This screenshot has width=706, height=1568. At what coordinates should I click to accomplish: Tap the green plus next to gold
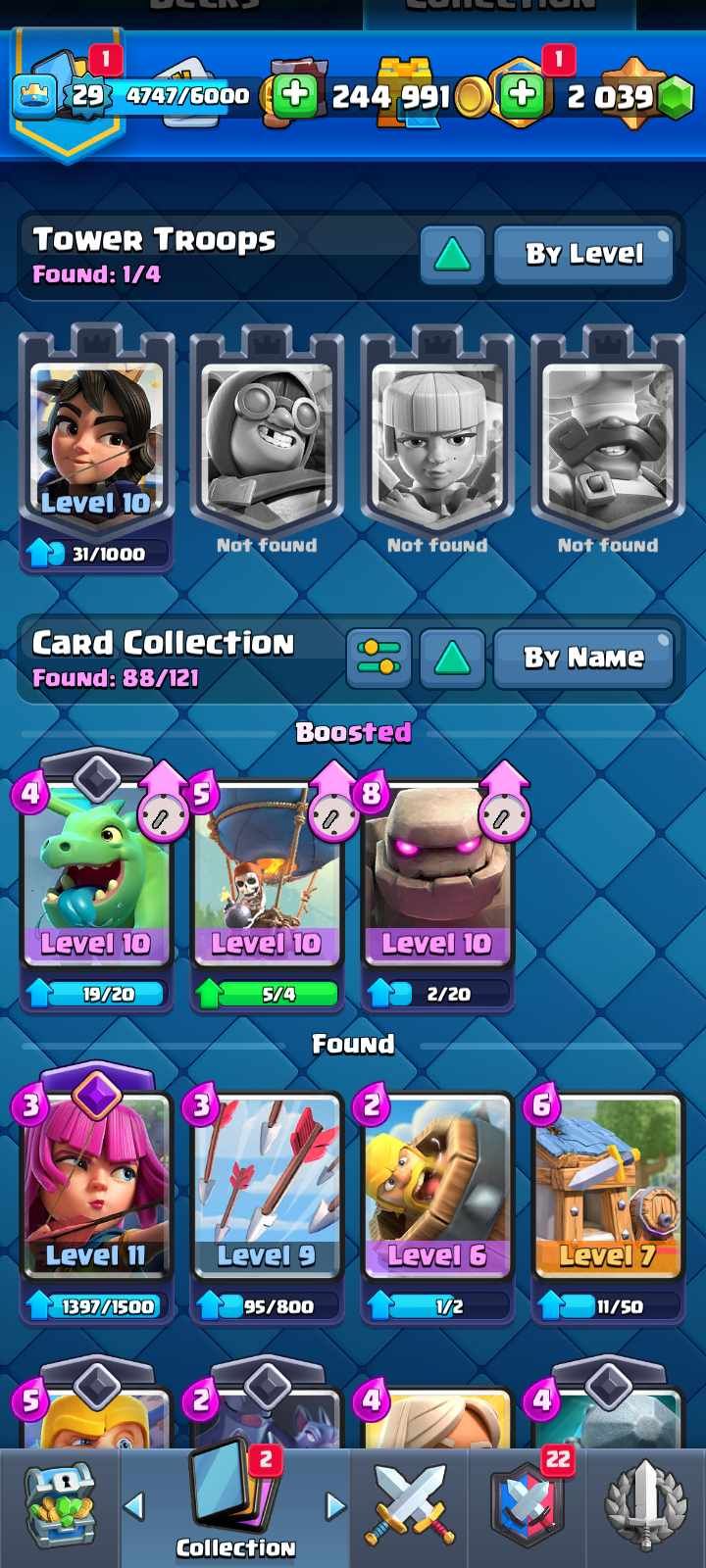coord(294,96)
